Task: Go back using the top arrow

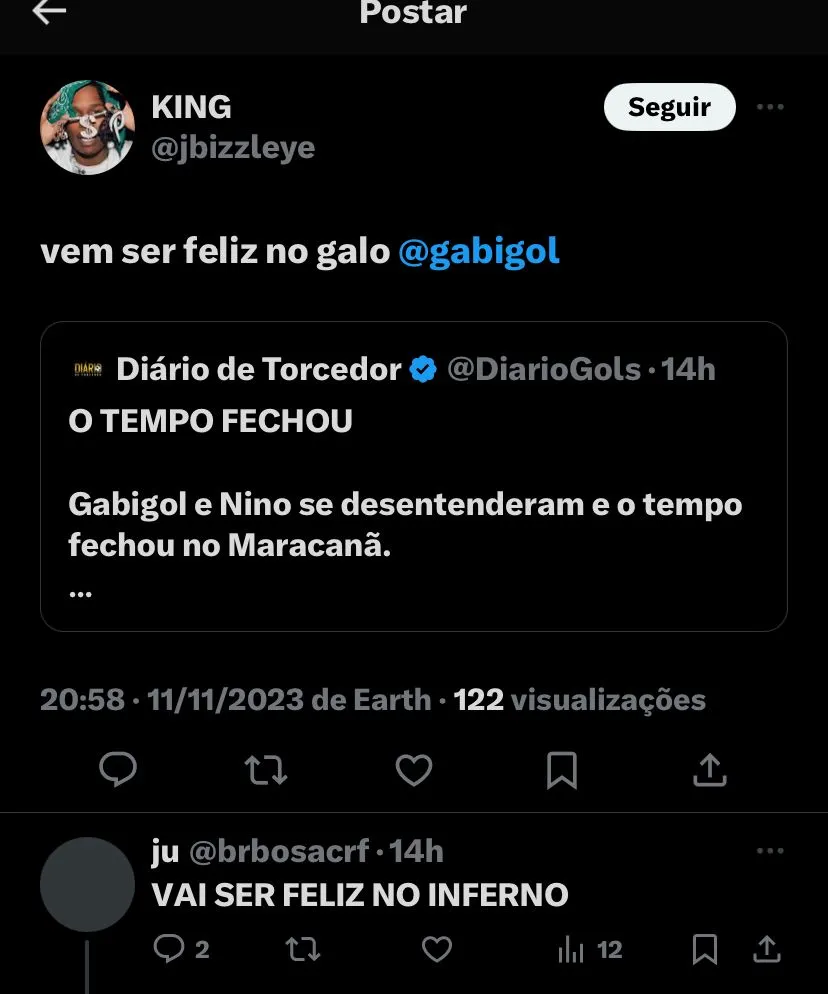Action: click(49, 12)
